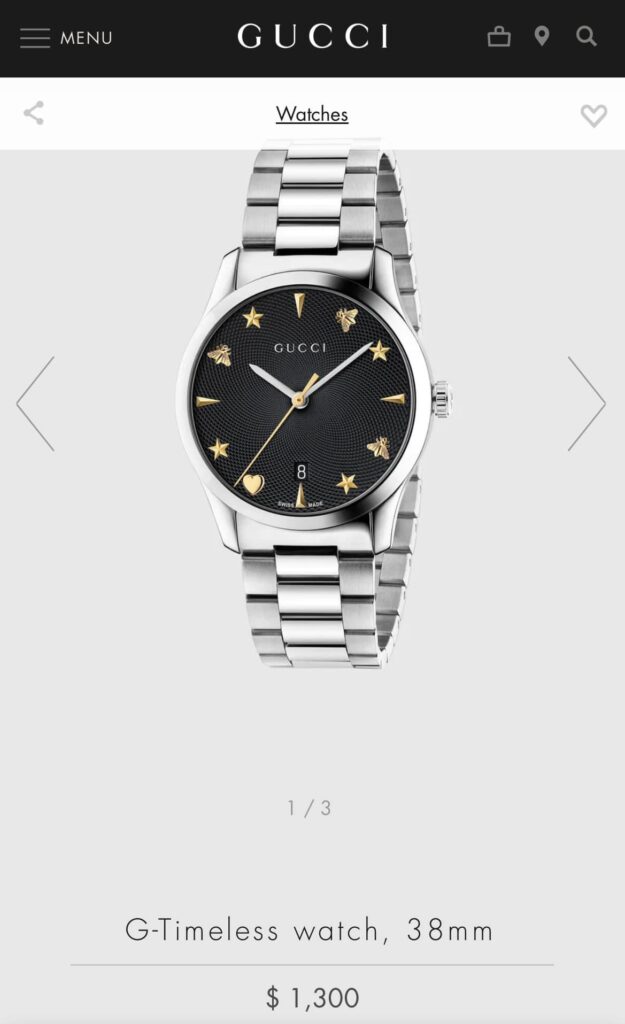Save the watch to wishlist

(593, 115)
